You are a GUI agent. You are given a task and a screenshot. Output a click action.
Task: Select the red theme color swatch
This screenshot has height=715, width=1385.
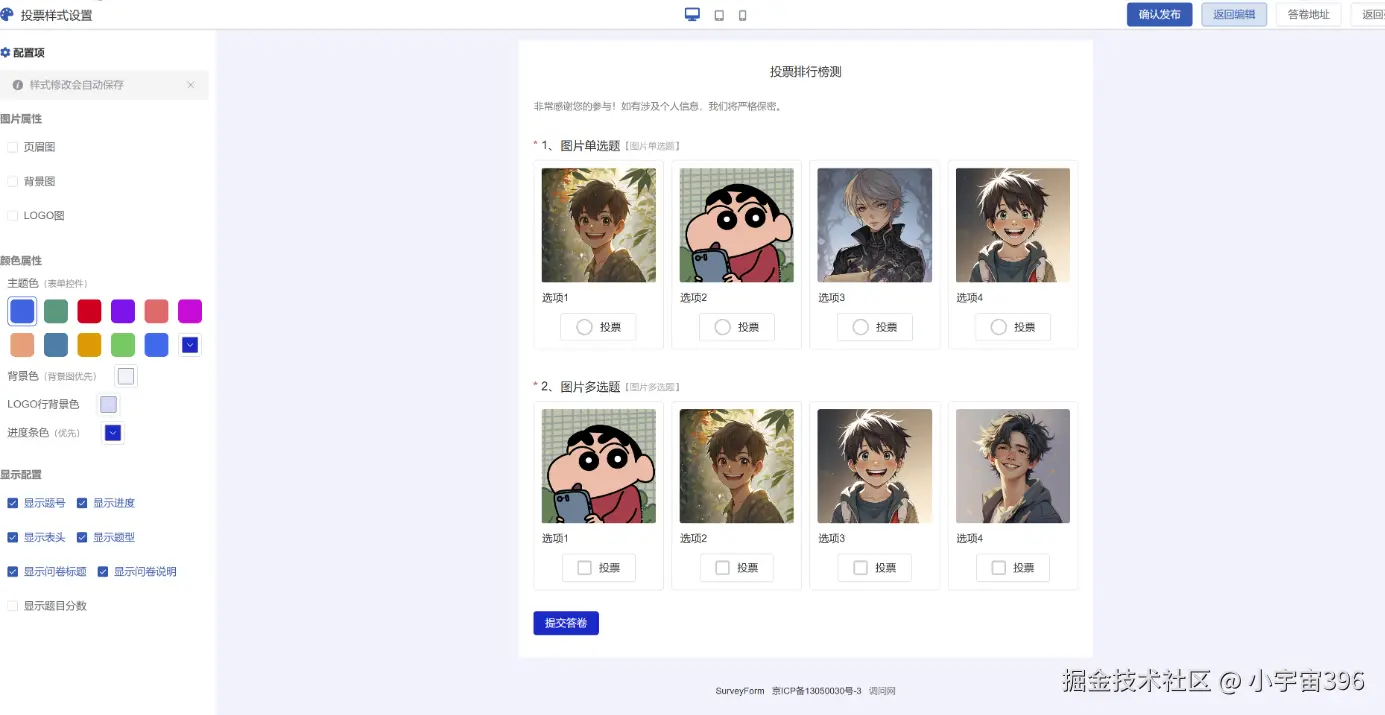pyautogui.click(x=90, y=311)
